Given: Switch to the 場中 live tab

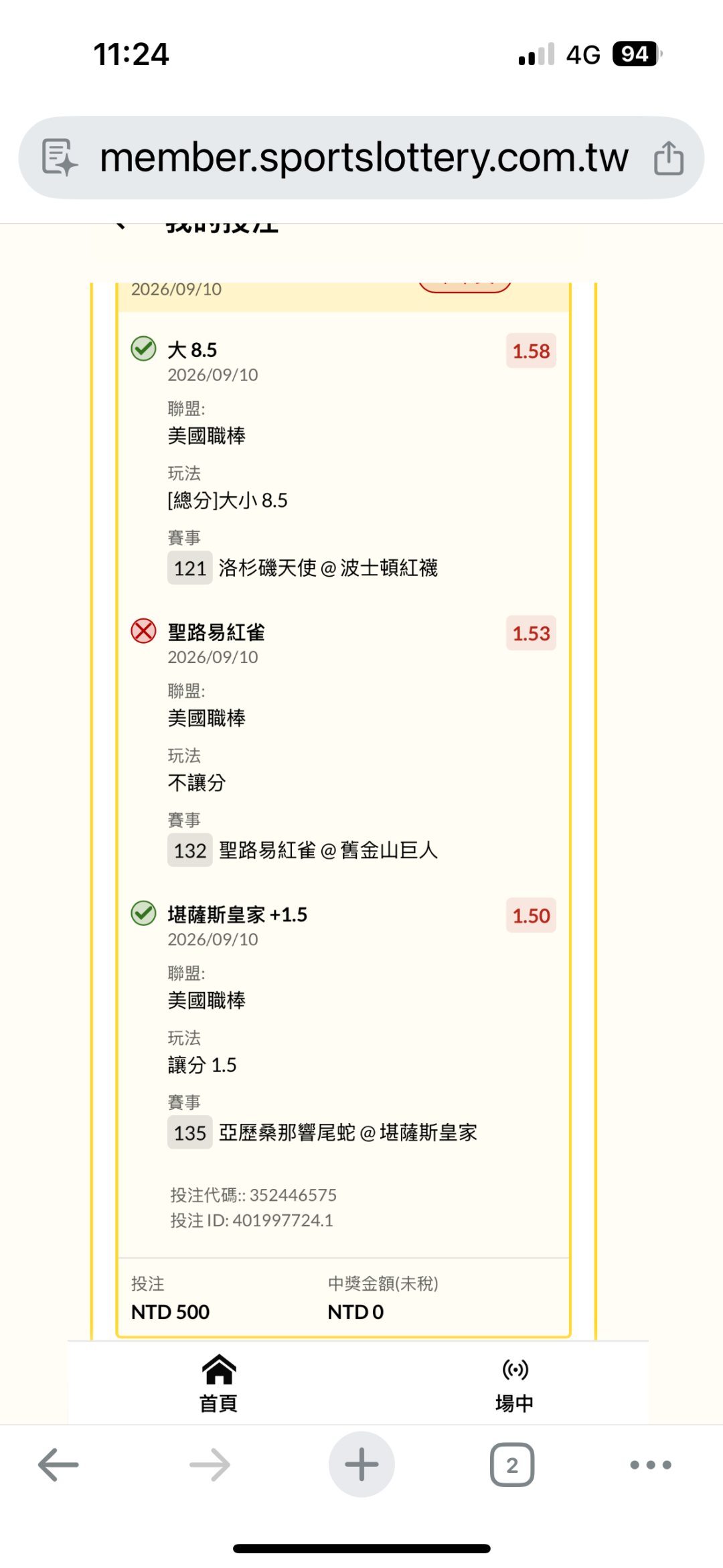Looking at the screenshot, I should click(x=515, y=1384).
